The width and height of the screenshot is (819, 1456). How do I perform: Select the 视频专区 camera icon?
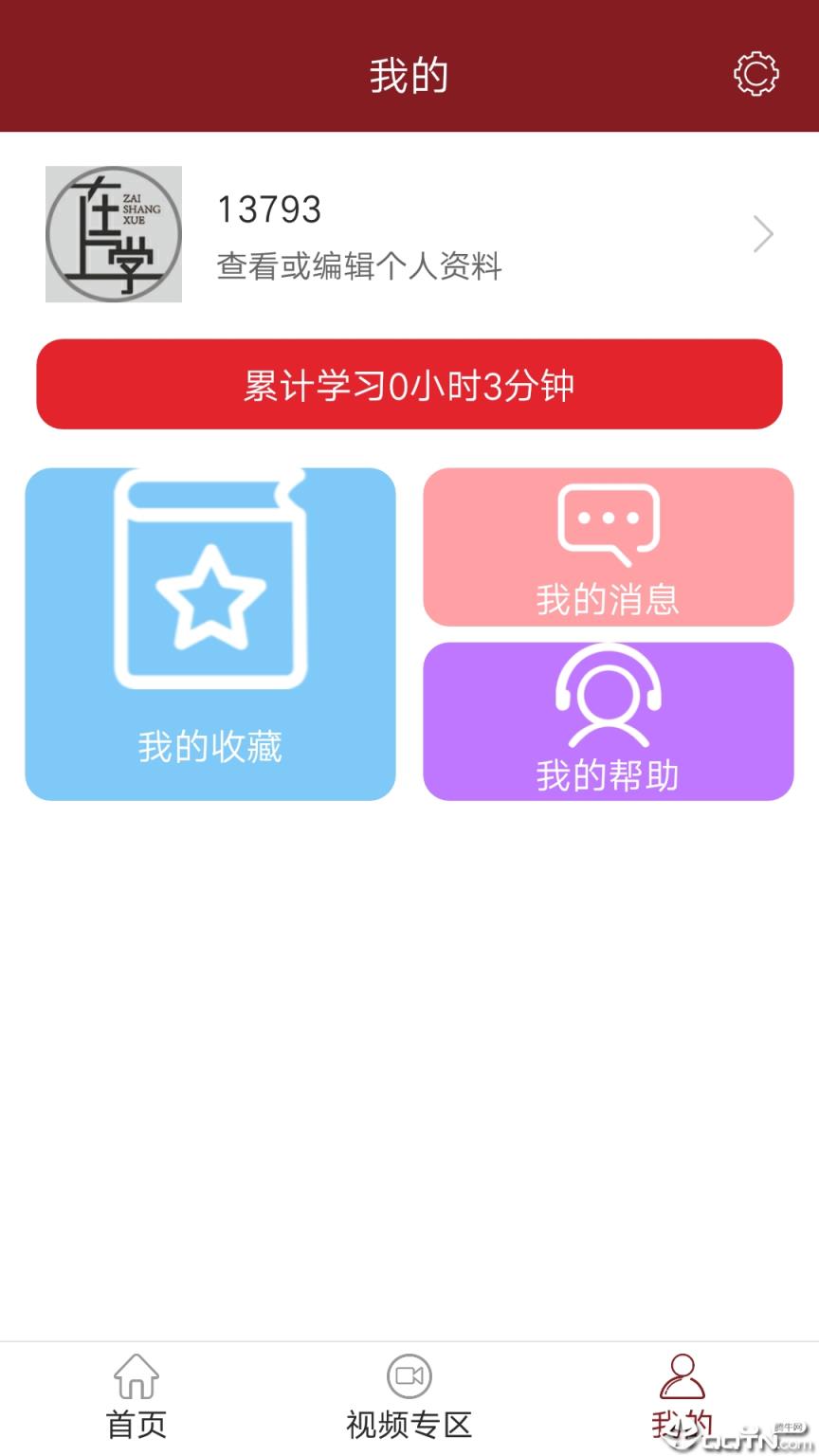pos(408,1376)
